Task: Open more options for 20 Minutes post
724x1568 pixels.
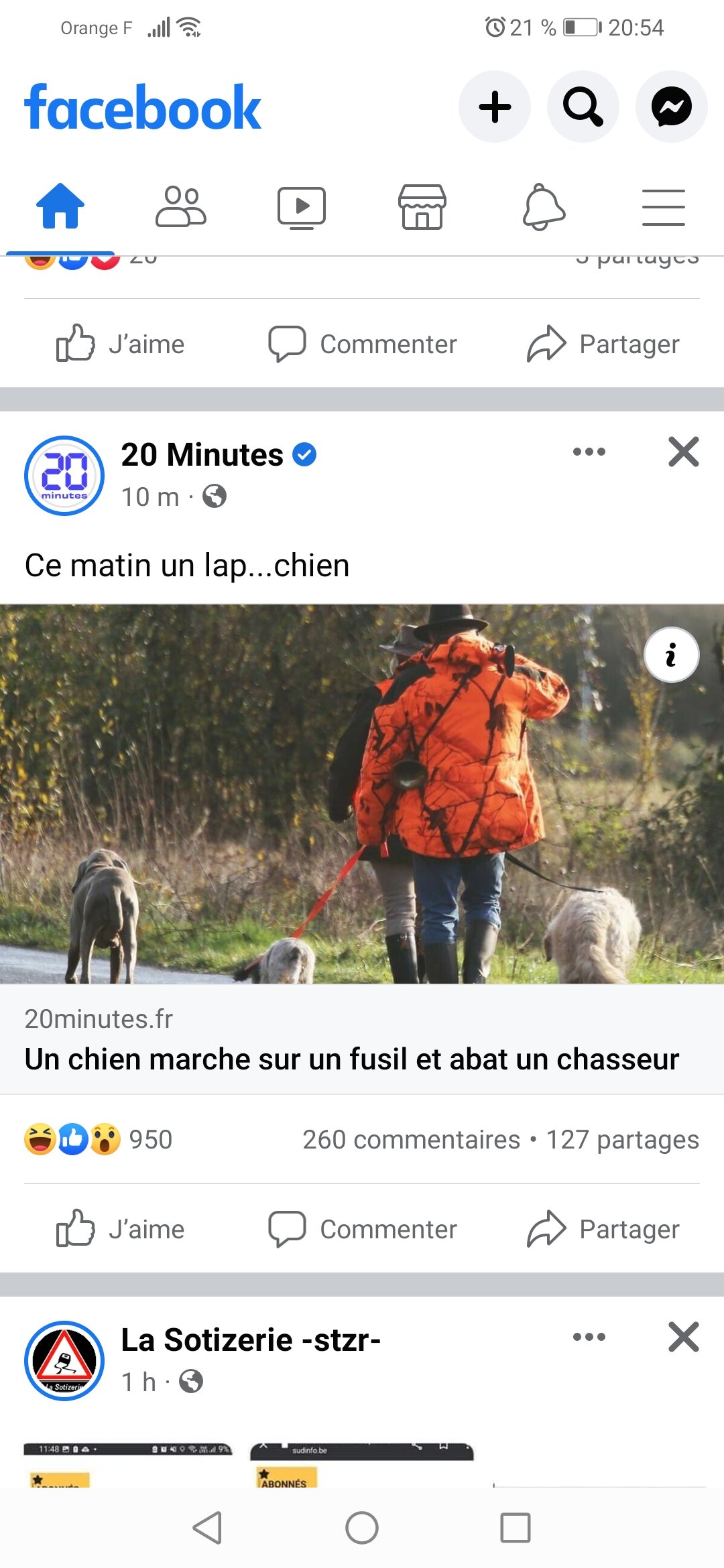Action: (589, 452)
